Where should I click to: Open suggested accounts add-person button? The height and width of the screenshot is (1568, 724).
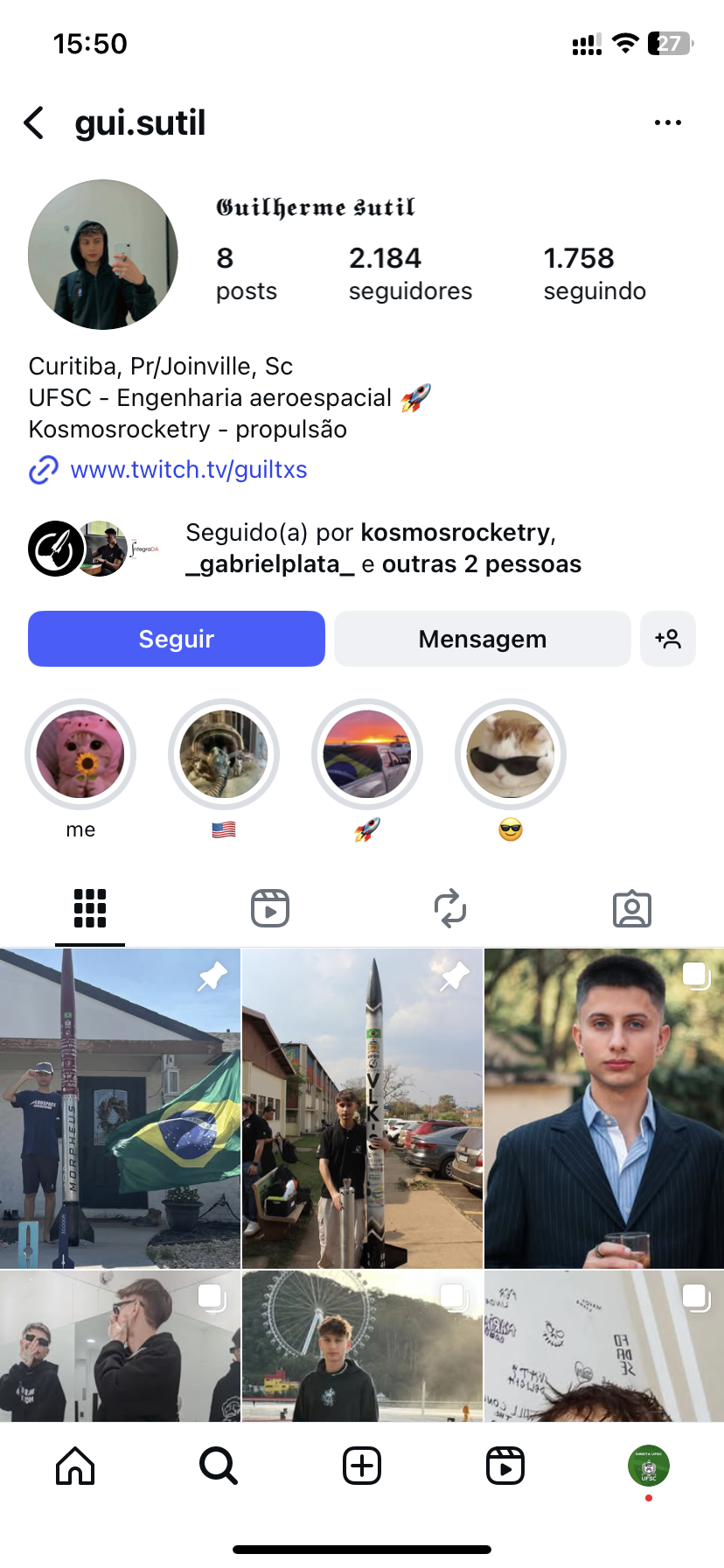(667, 639)
